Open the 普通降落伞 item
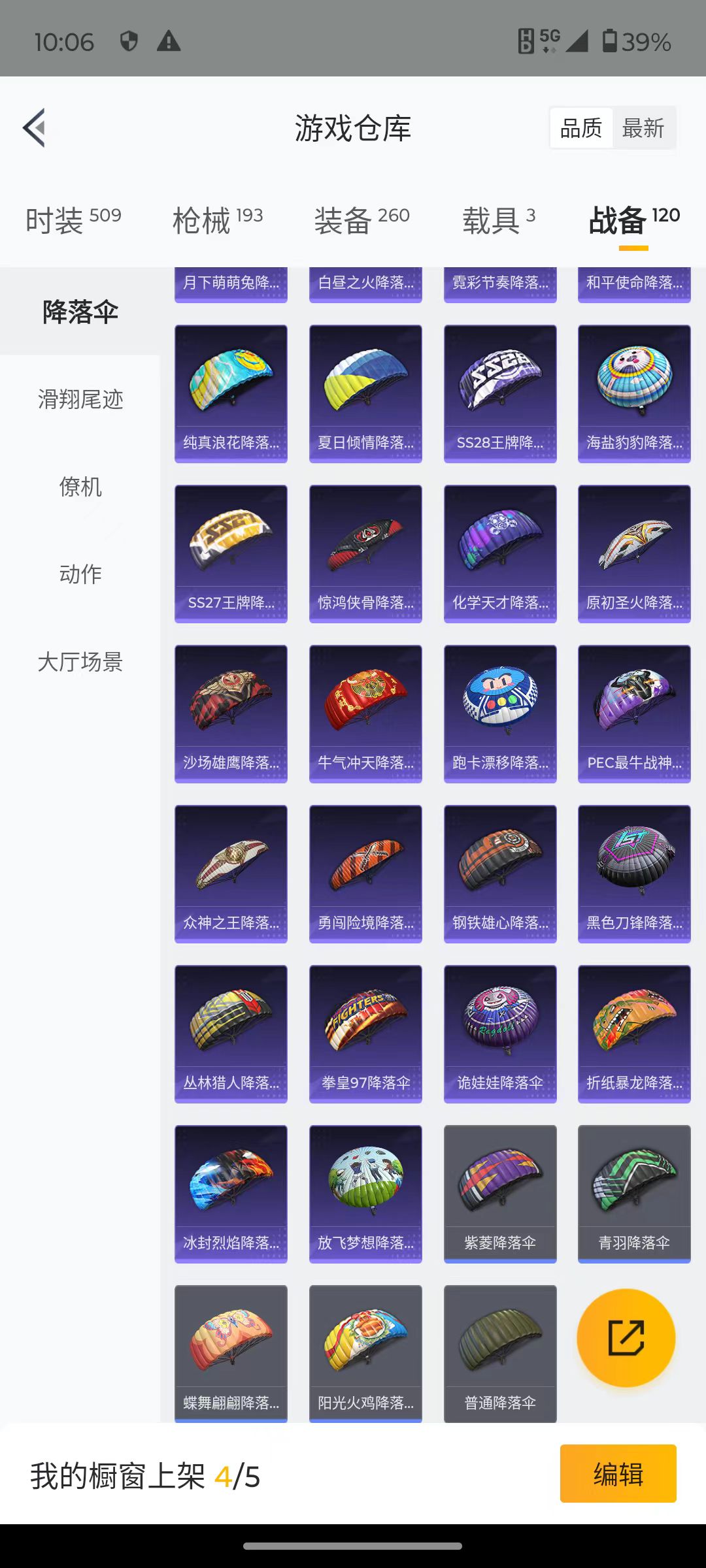706x1568 pixels. [500, 1354]
